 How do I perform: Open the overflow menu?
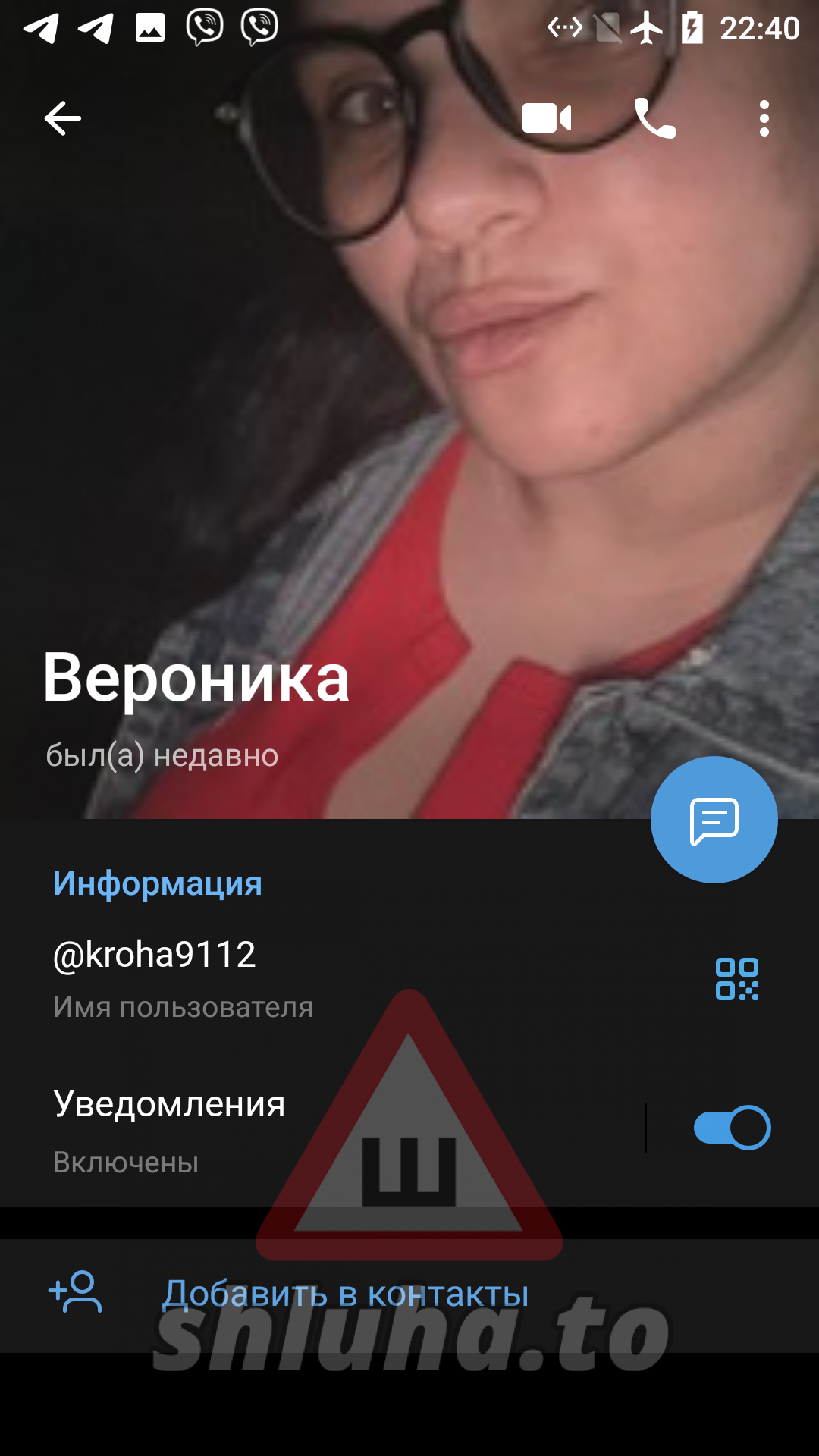coord(764,118)
